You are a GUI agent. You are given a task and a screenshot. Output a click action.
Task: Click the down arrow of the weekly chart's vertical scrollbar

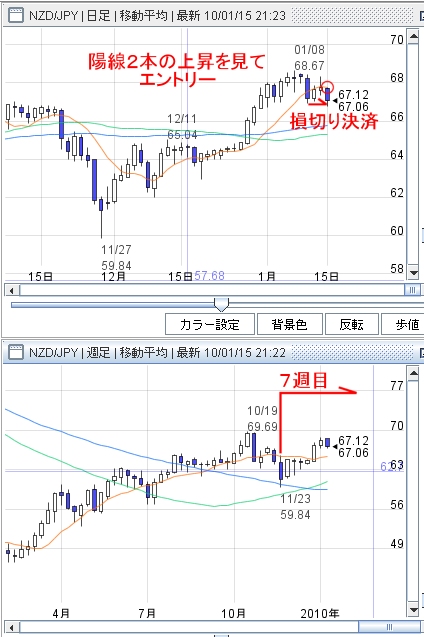point(413,610)
